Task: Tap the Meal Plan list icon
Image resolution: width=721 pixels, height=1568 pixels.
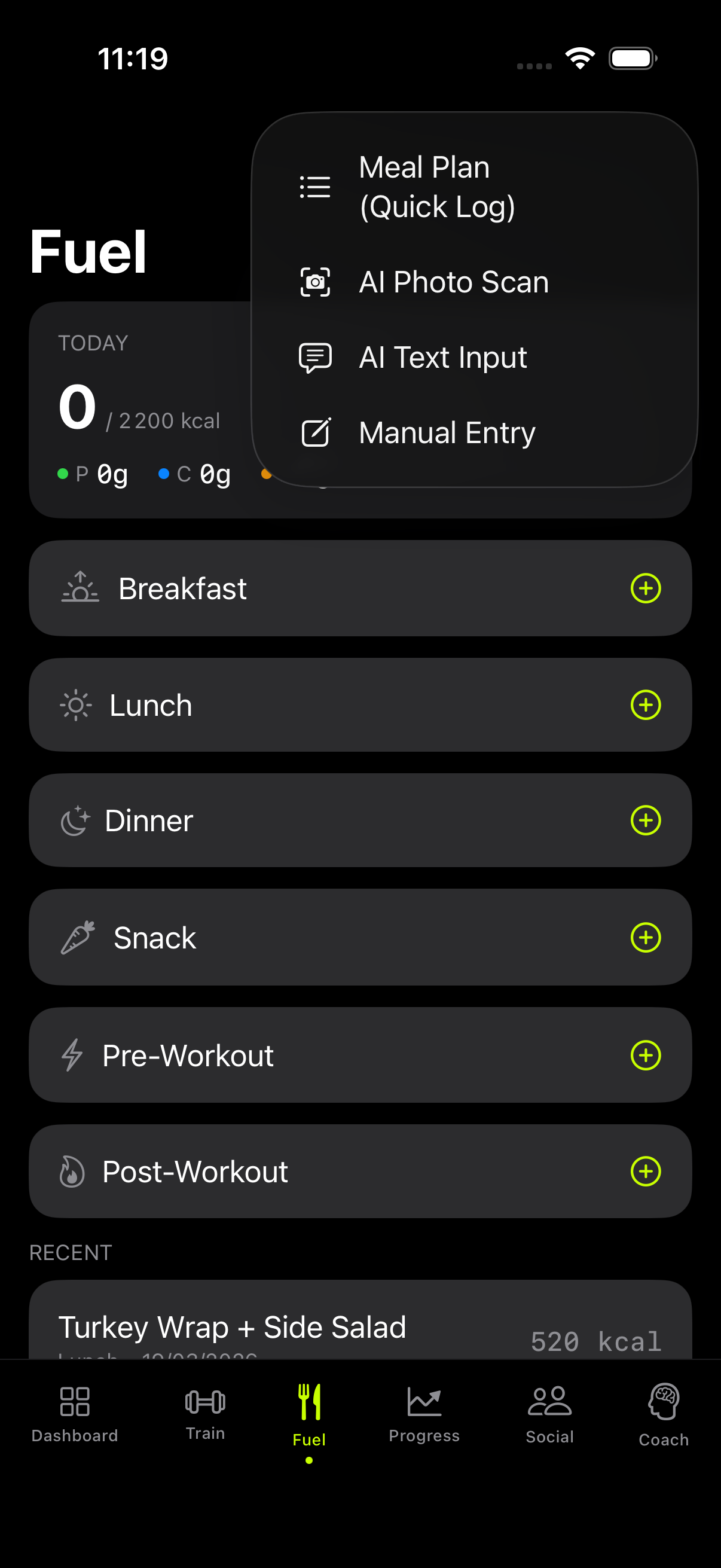Action: pyautogui.click(x=314, y=187)
